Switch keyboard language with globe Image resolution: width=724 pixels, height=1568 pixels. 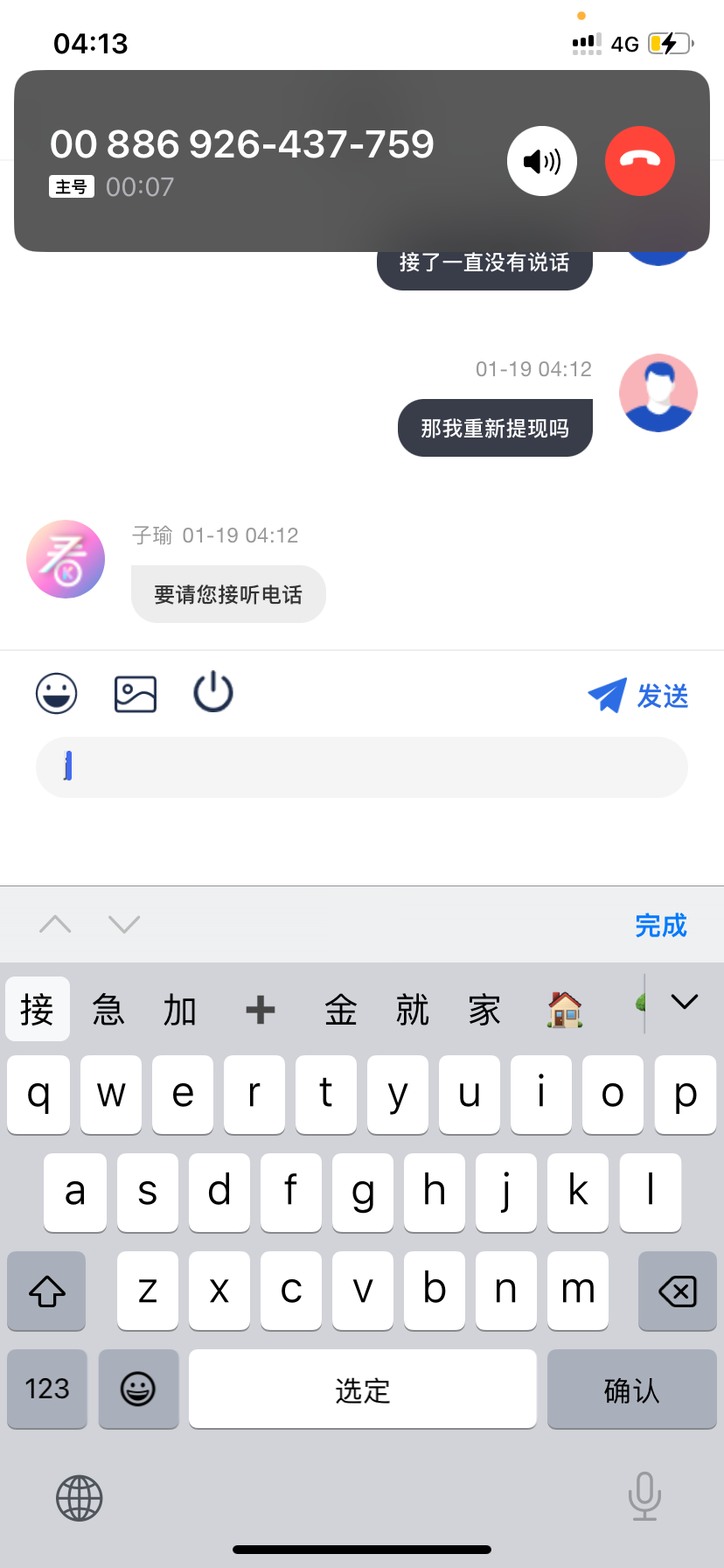[x=80, y=1498]
